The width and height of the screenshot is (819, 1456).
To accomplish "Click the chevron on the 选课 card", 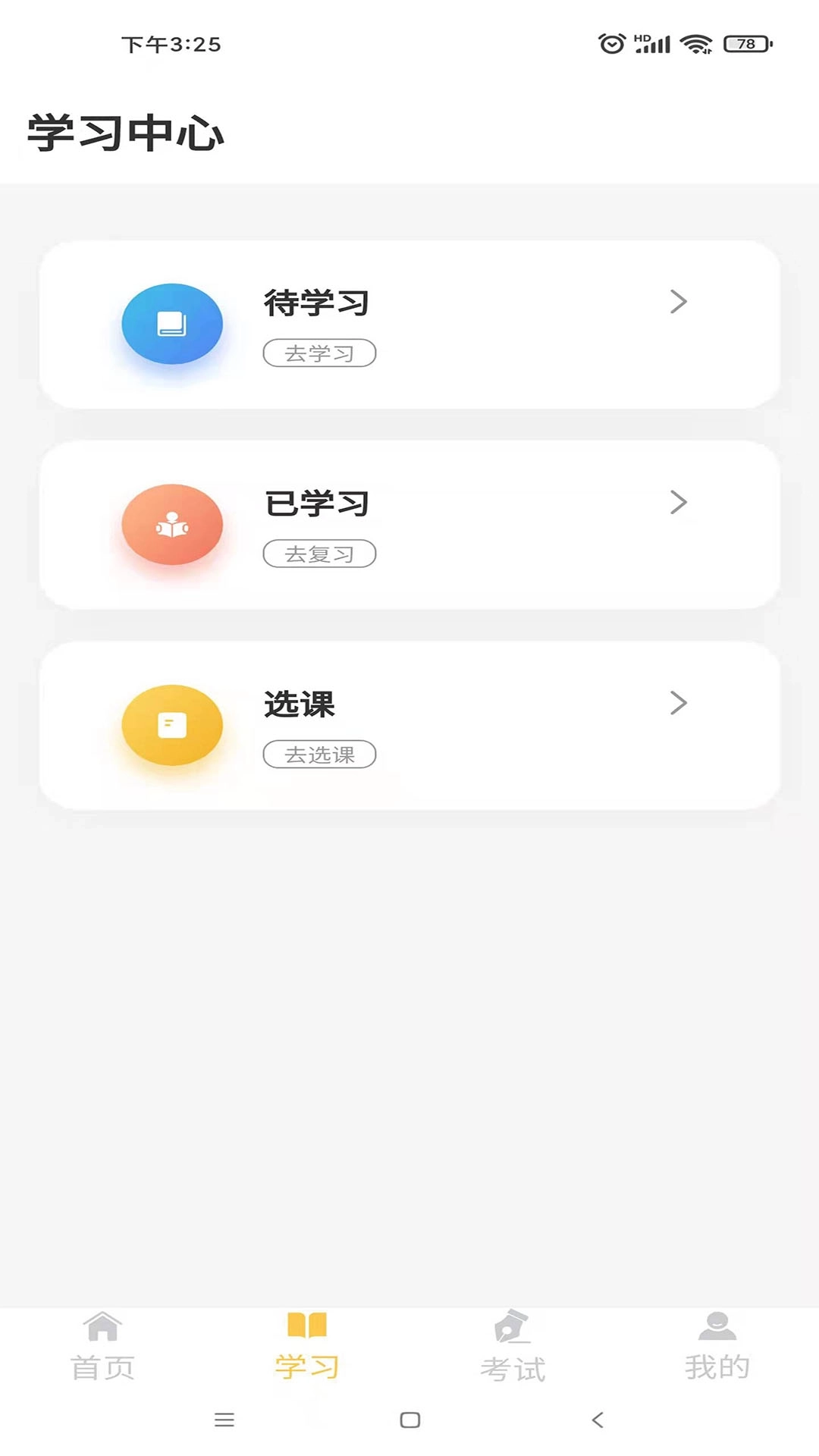I will click(679, 703).
